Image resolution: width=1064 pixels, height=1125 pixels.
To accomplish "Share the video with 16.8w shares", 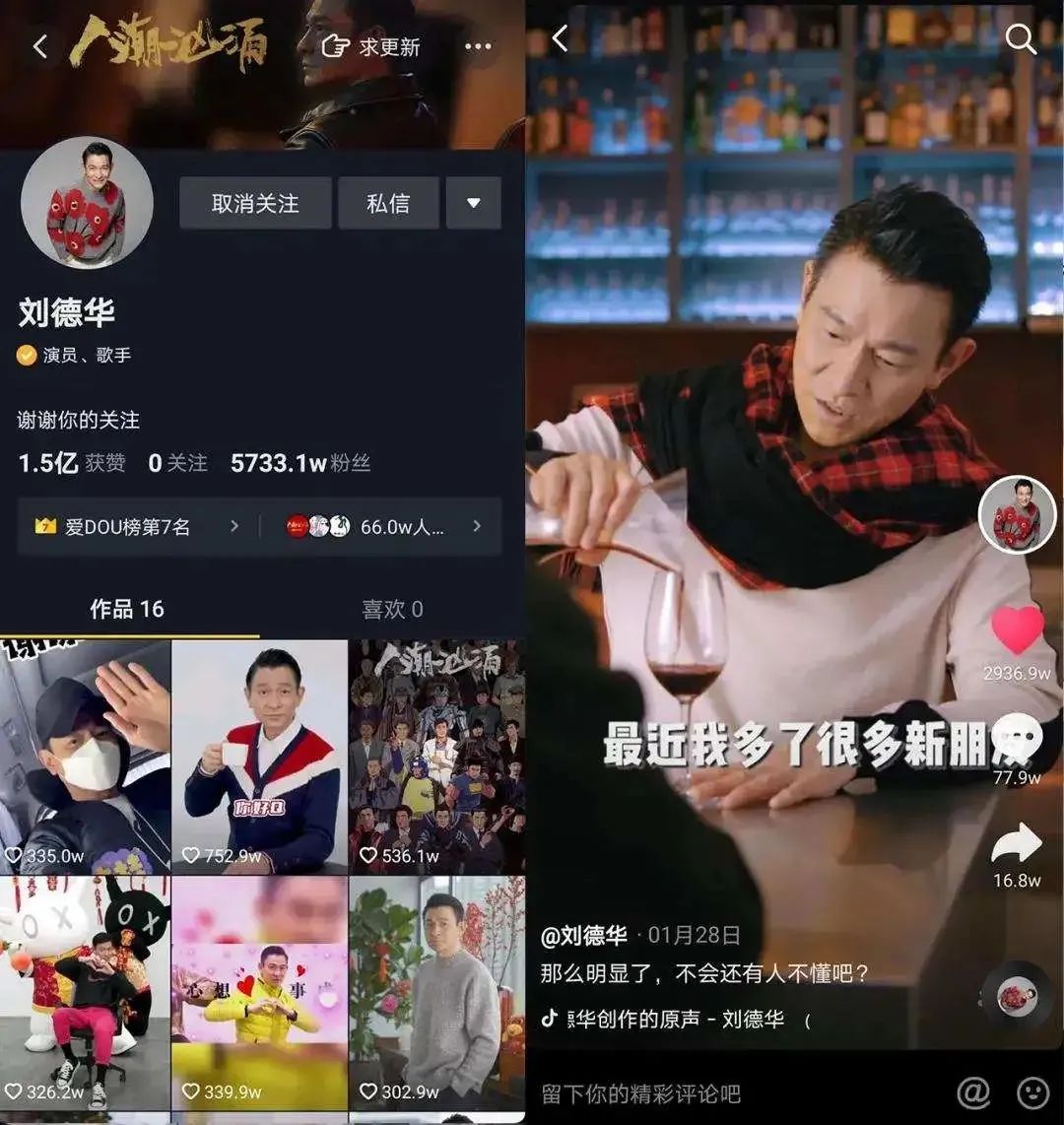I will [1016, 846].
